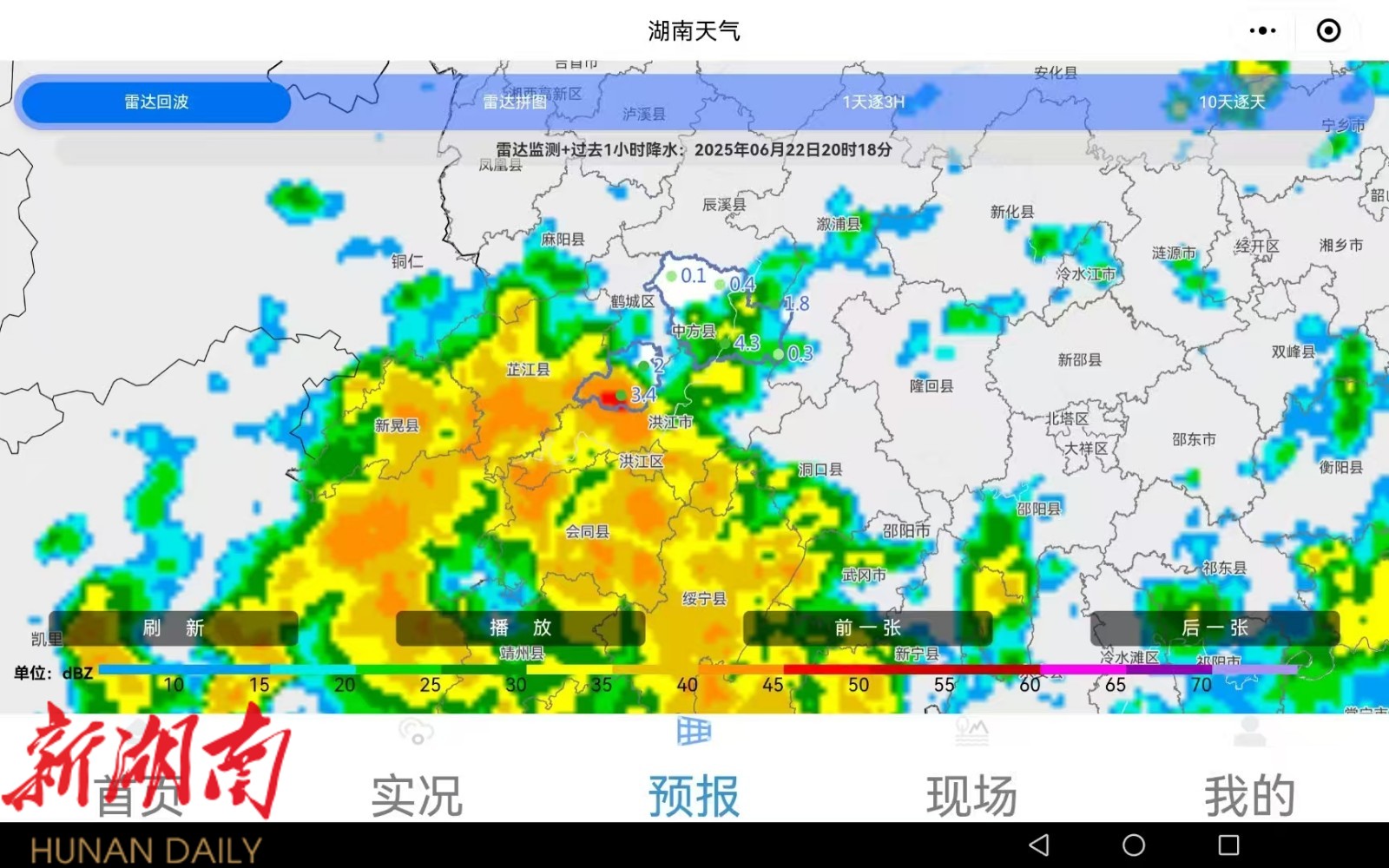Select the 雷达回波 tab

point(156,102)
